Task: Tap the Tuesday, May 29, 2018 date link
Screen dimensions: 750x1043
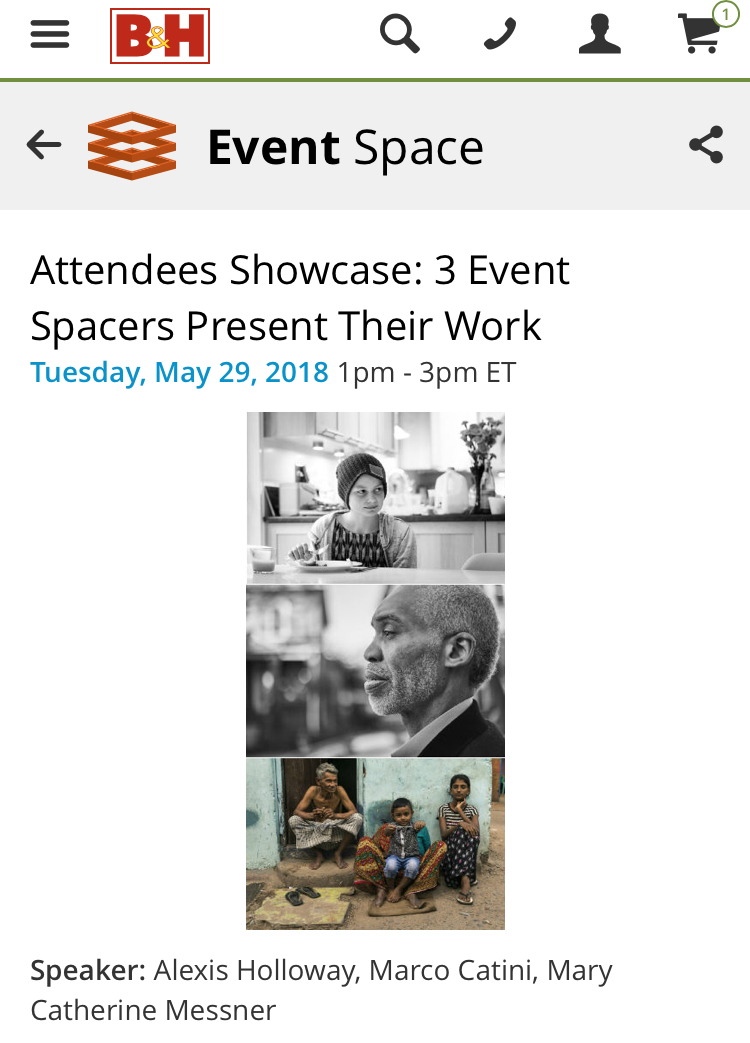Action: 180,373
